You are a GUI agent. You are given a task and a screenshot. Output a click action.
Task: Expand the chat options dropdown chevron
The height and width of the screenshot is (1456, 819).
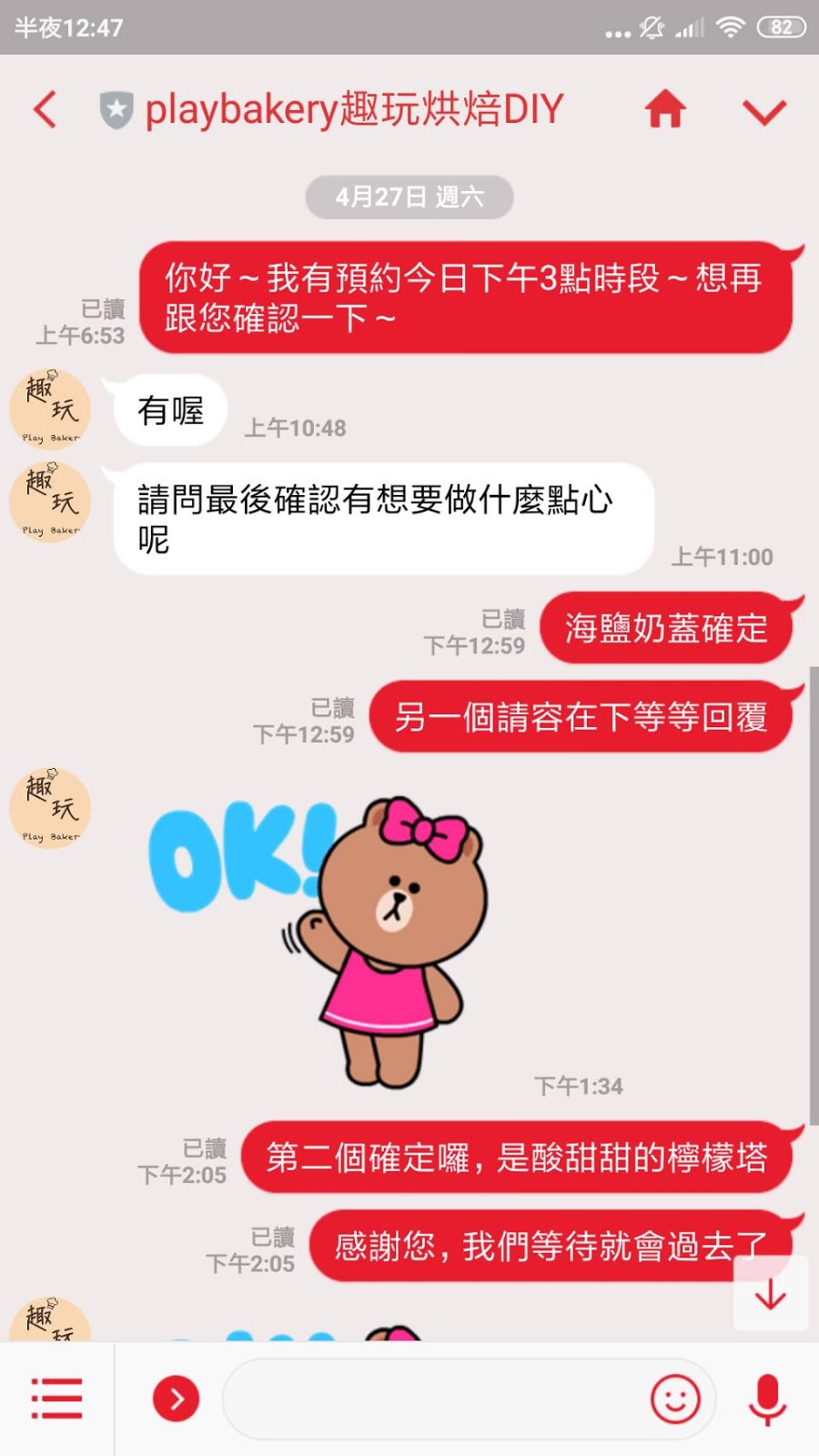click(x=763, y=112)
